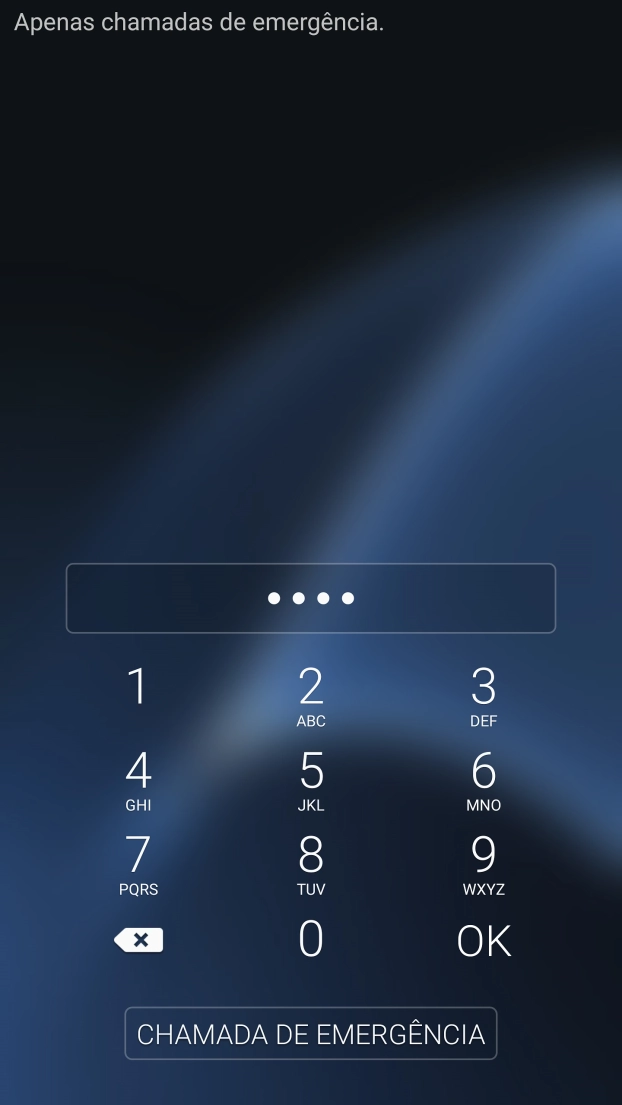
Task: Tap digit 1 on the keypad
Action: (138, 688)
